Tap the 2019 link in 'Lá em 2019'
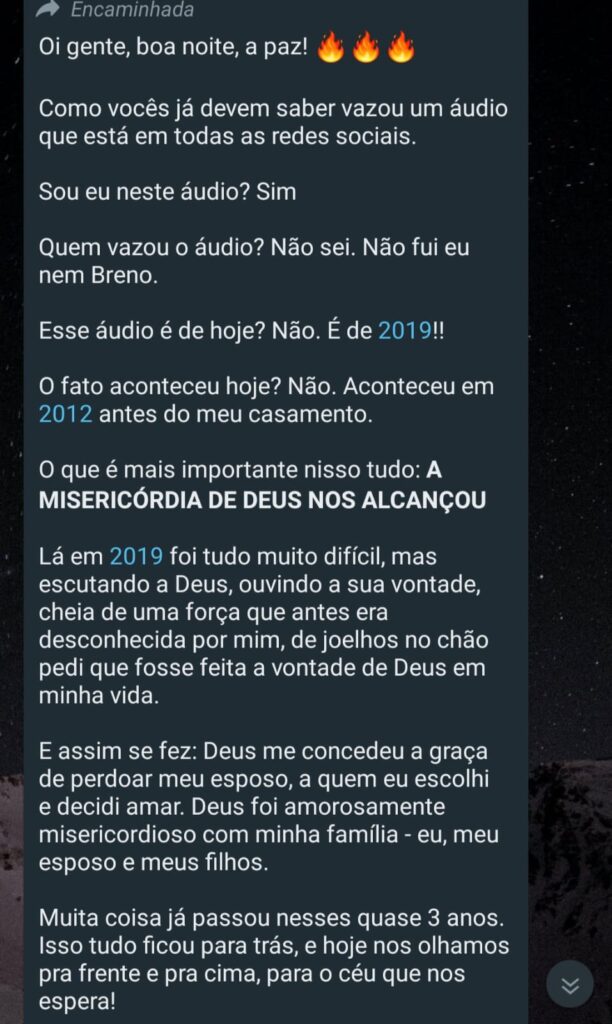The height and width of the screenshot is (1024, 612). (135, 556)
